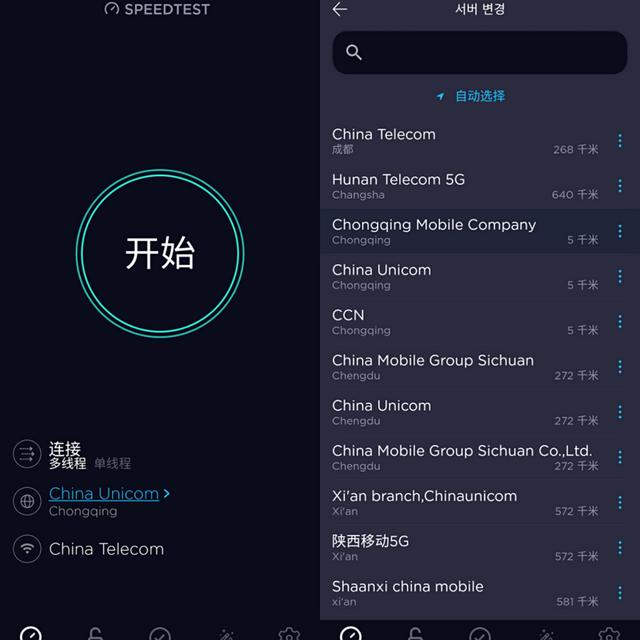Open overflow menu for Hunan Telecom 5G
This screenshot has width=640, height=640.
620,186
